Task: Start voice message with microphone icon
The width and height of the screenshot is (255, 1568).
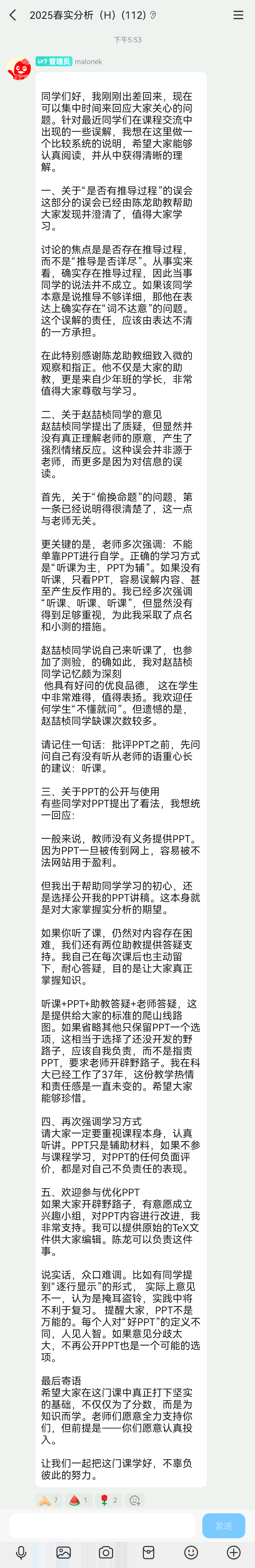Action: tap(21, 1552)
